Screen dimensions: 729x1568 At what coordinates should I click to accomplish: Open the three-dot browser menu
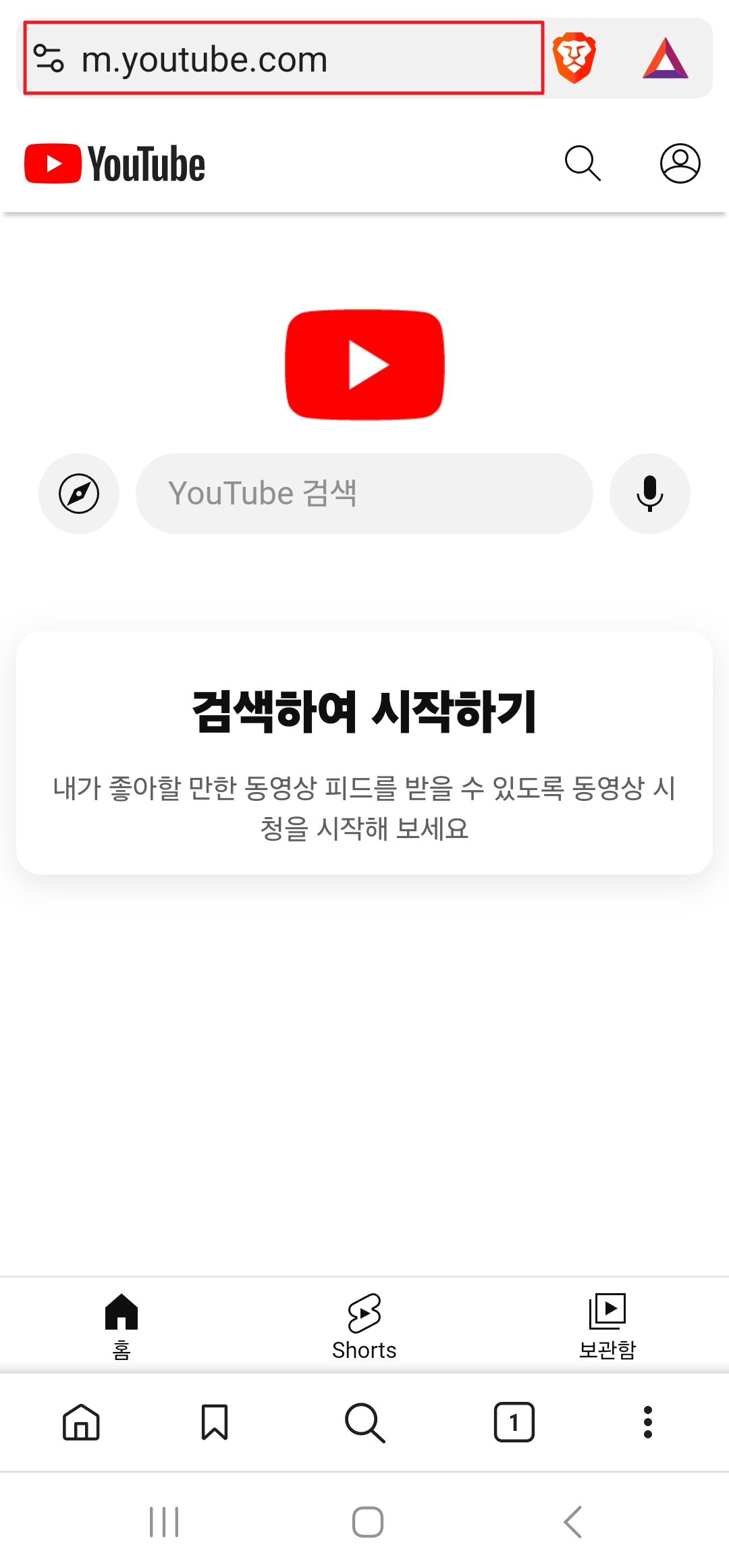648,1422
